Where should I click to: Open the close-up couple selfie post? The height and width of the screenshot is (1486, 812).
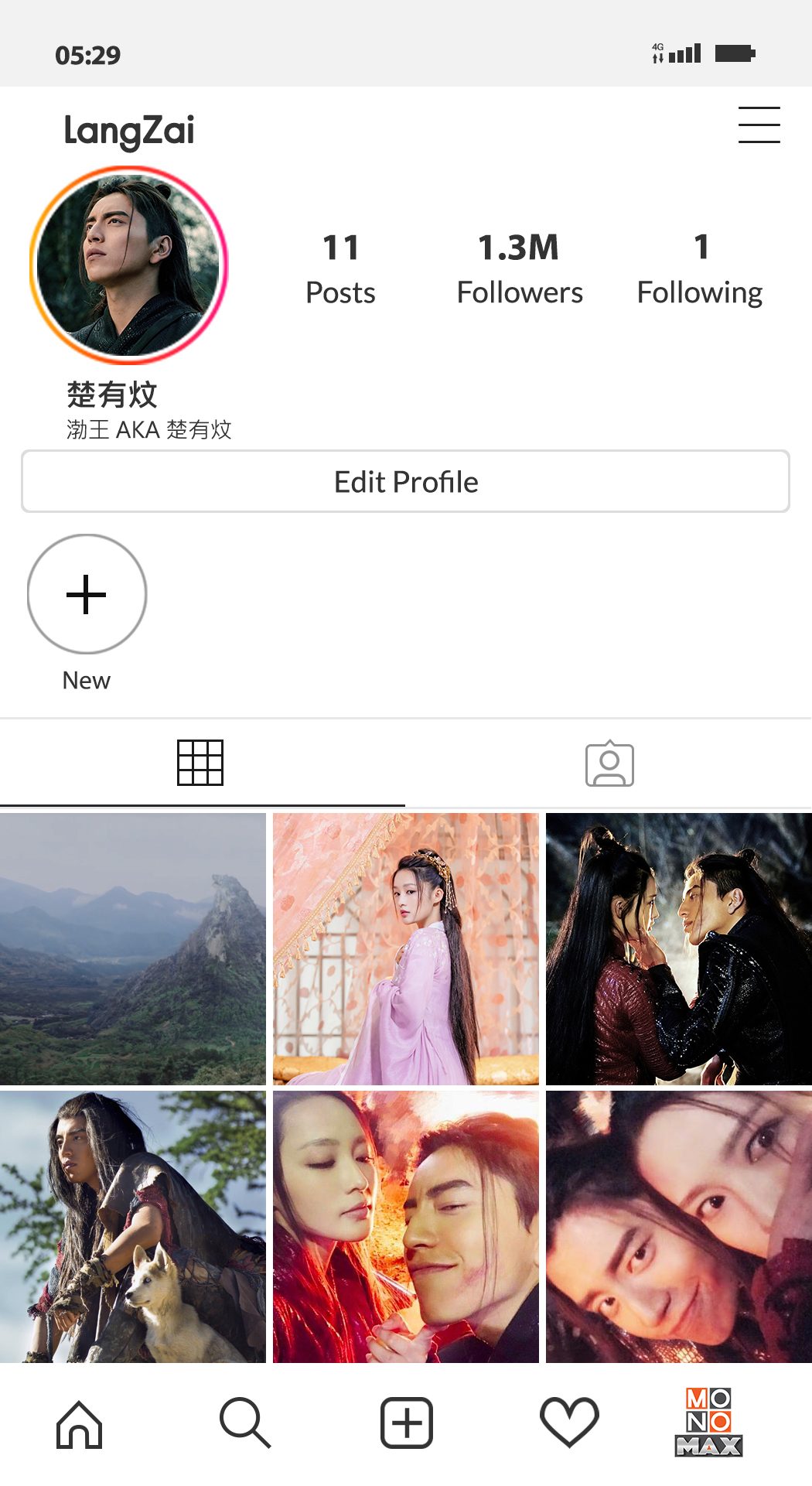678,1227
